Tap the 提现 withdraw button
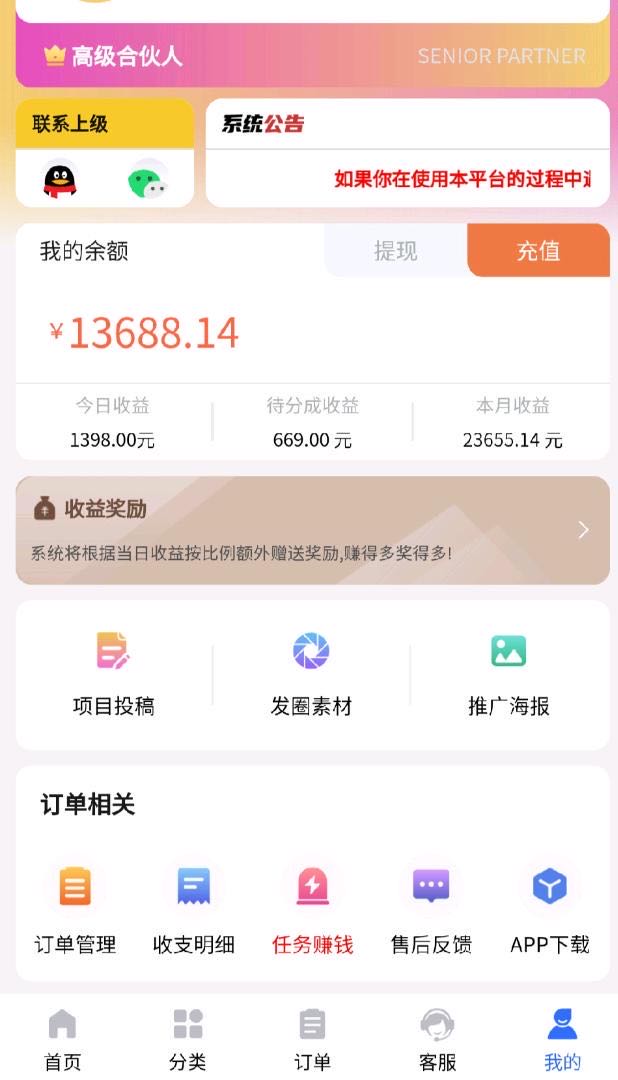Screen dimensions: 618x1080 395,251
